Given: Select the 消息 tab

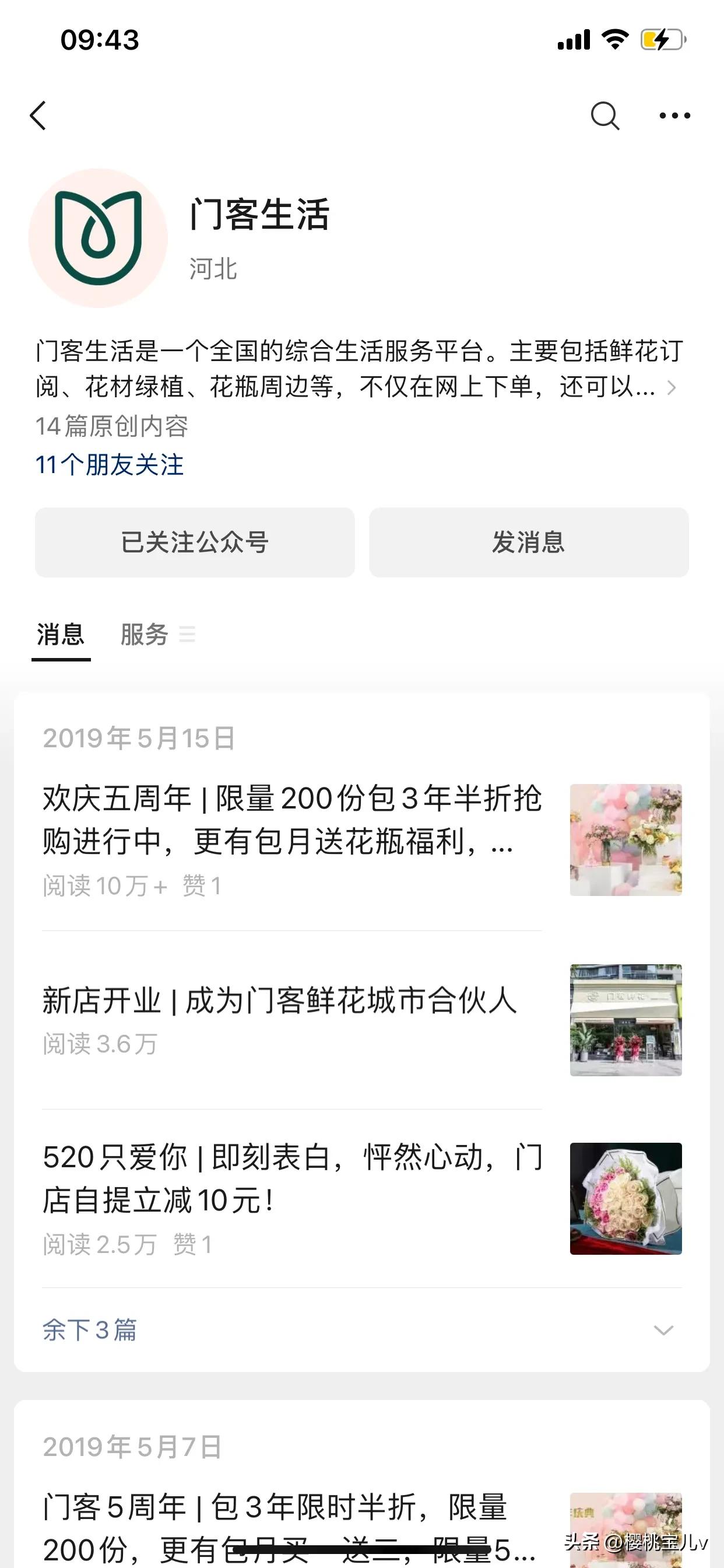Looking at the screenshot, I should 61,635.
